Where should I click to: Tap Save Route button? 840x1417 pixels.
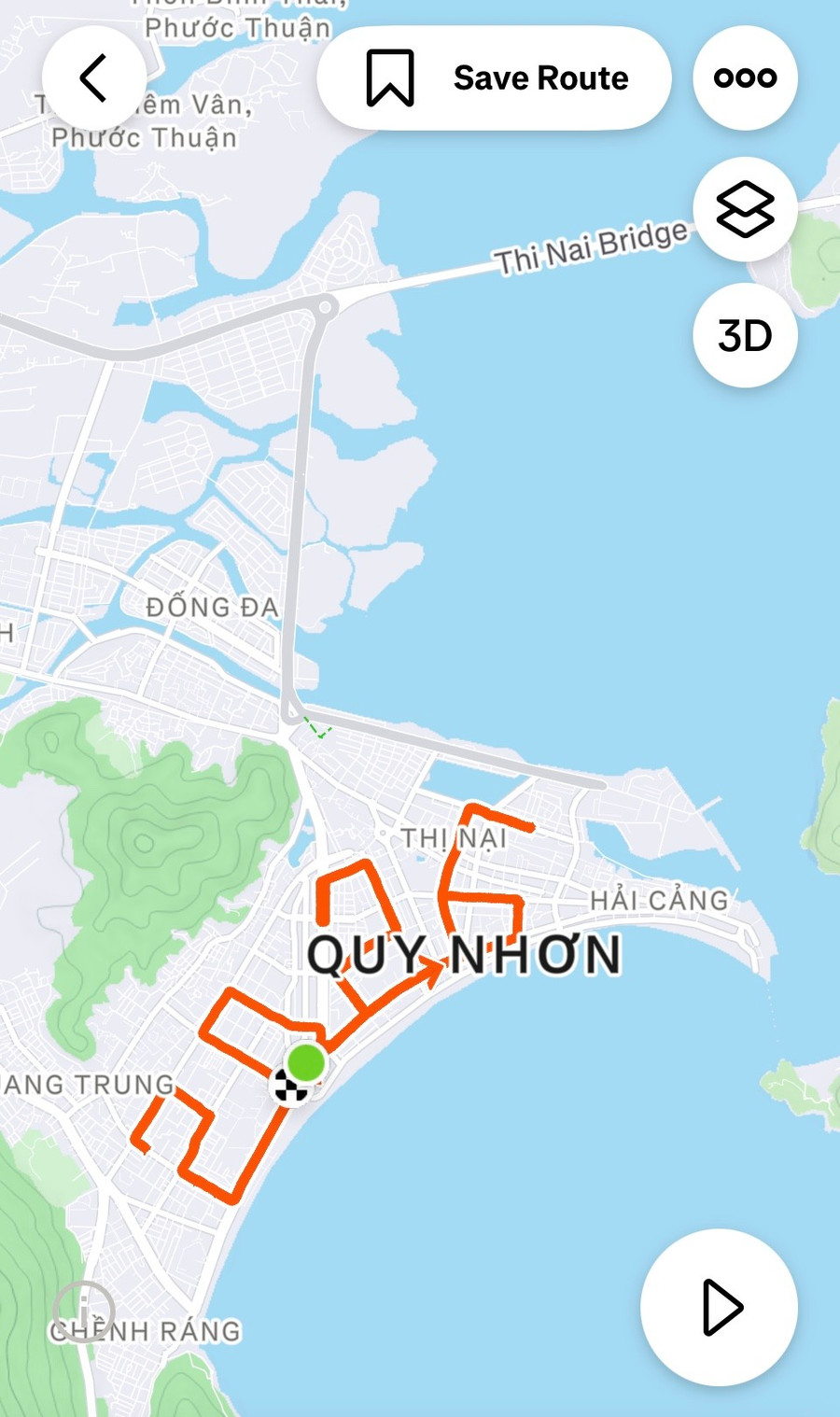pyautogui.click(x=494, y=77)
